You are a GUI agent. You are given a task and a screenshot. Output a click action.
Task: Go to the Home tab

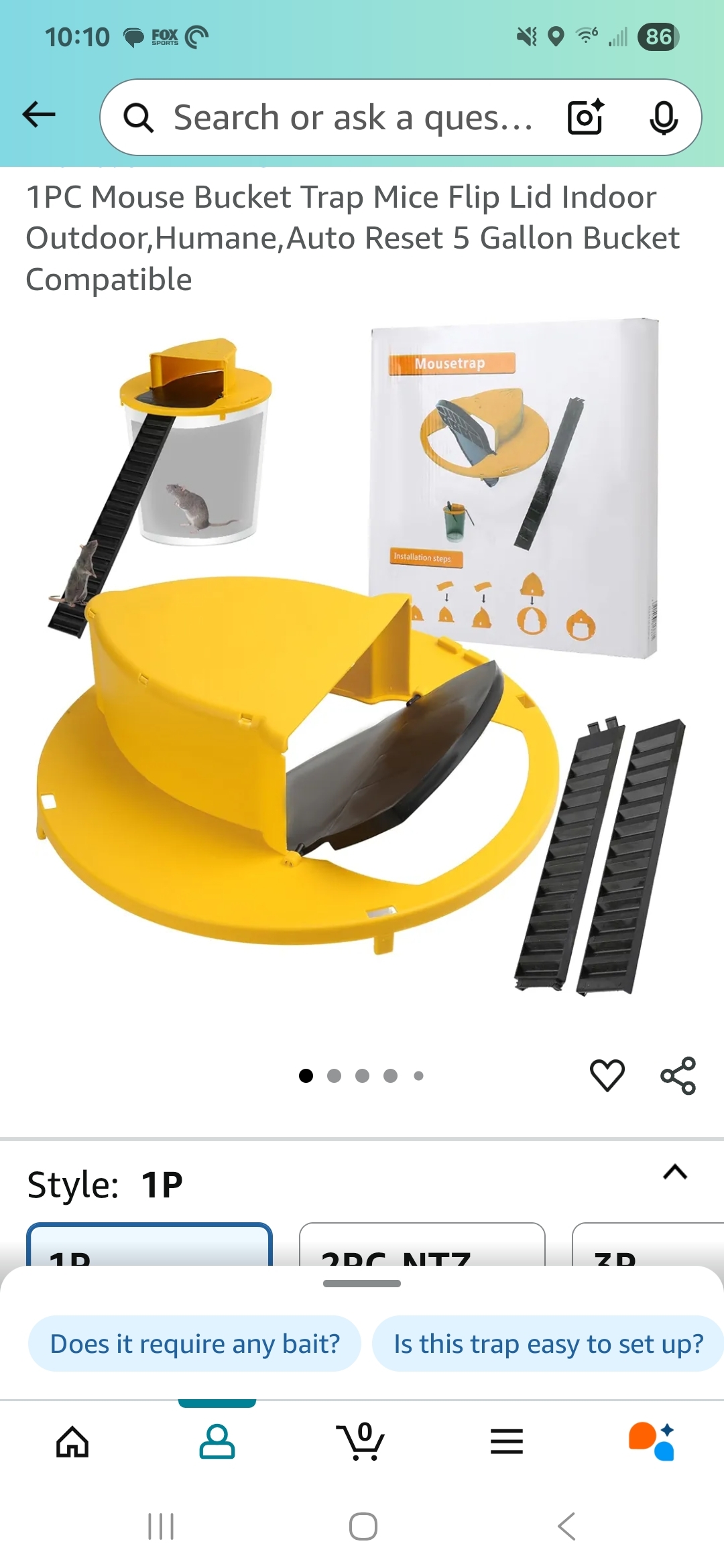(72, 1442)
